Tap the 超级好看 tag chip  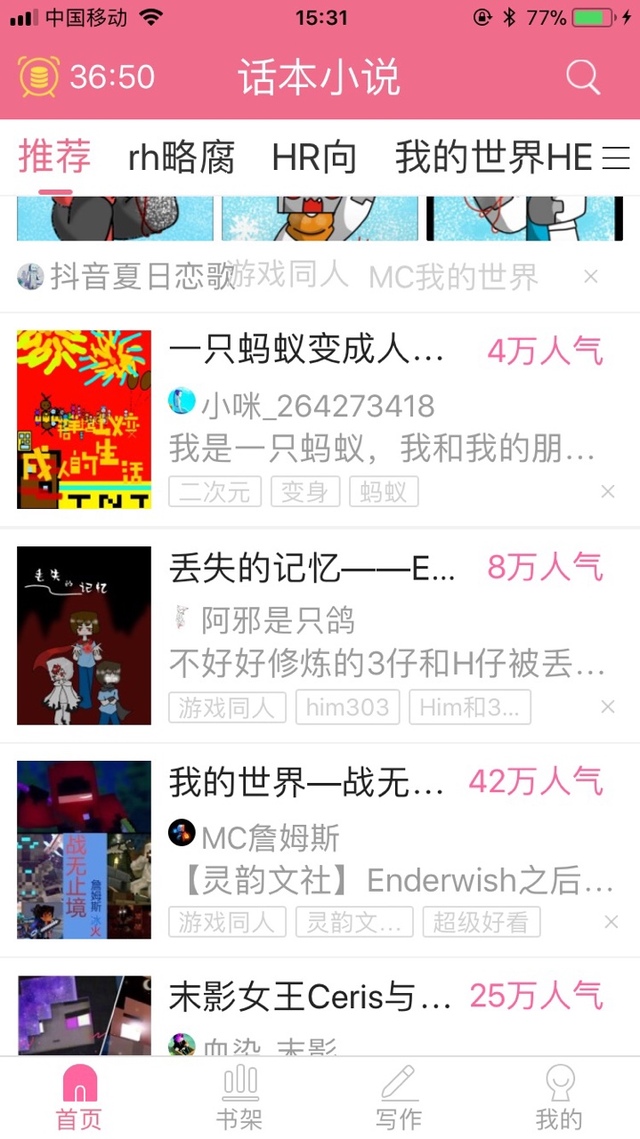pyautogui.click(x=481, y=922)
